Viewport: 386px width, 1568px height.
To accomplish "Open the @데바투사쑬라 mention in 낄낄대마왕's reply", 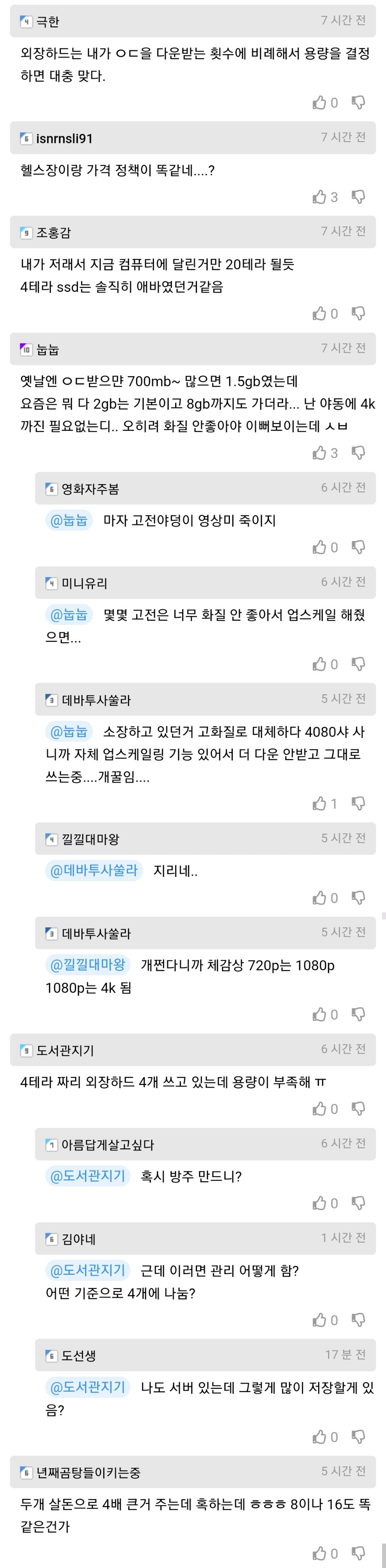I will (94, 871).
